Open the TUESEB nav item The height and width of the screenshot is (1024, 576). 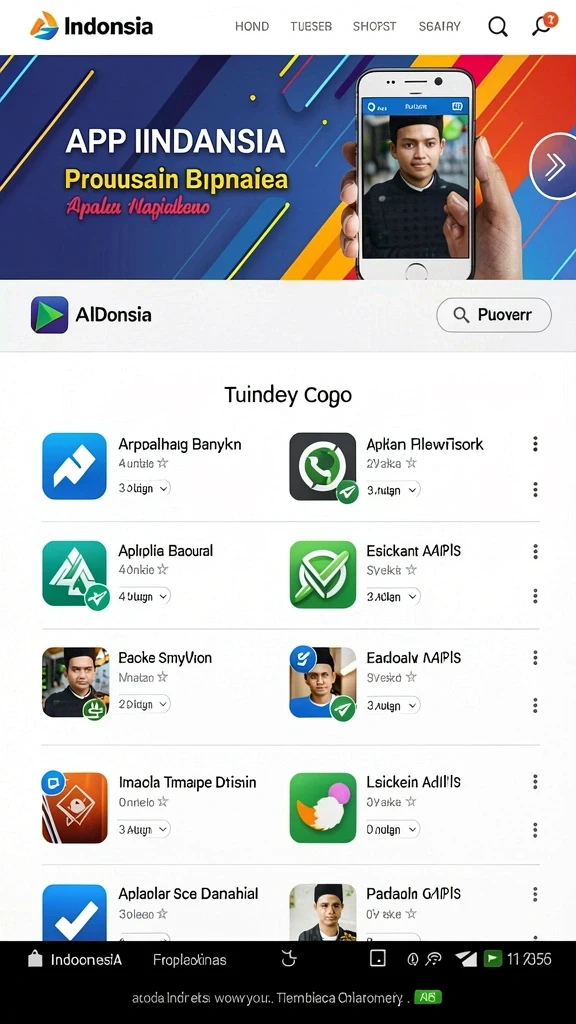[311, 27]
